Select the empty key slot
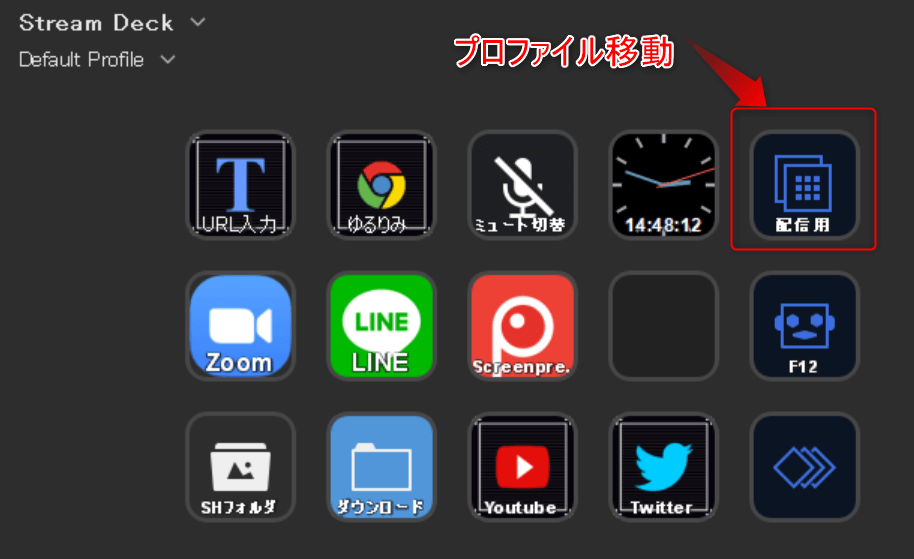914x559 pixels. 663,326
